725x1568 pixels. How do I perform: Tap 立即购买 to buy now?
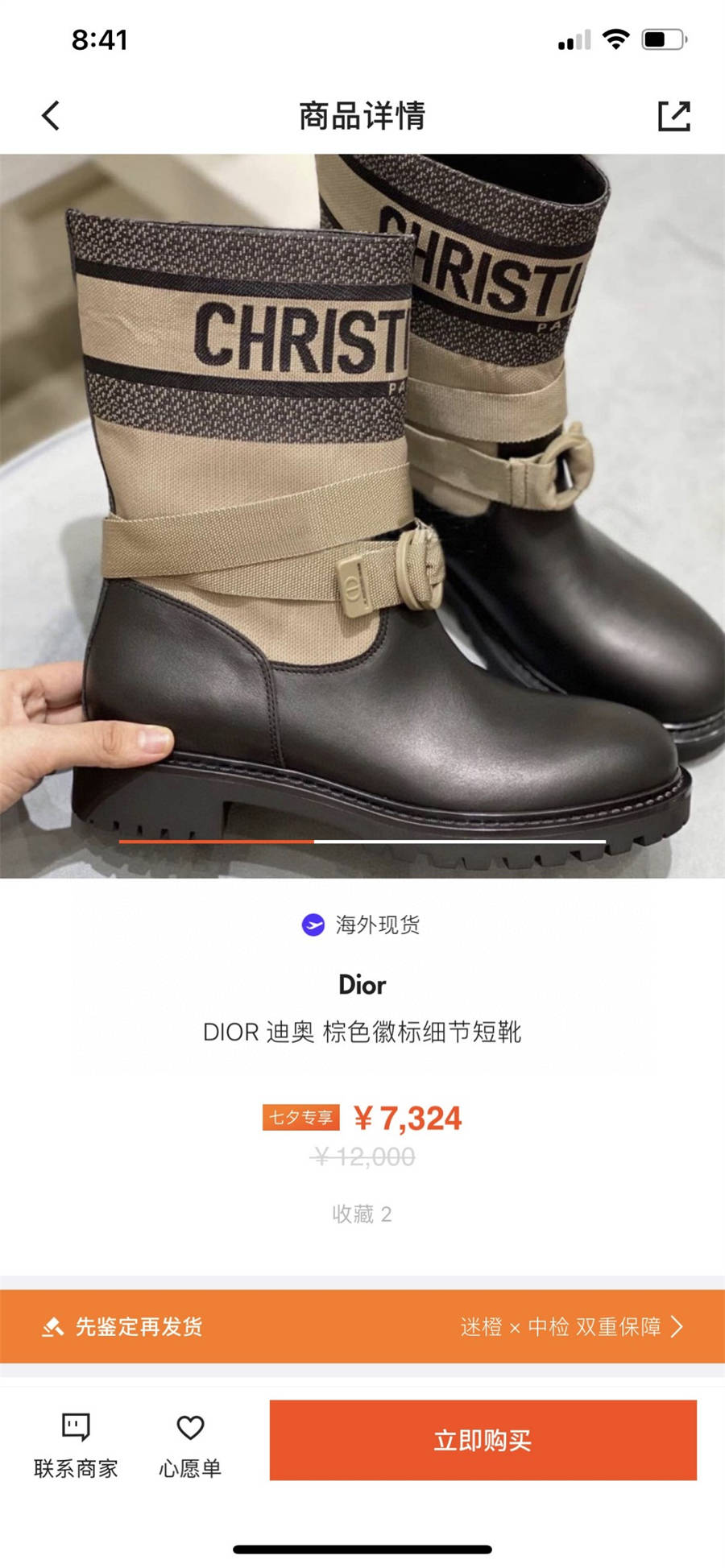point(483,1440)
